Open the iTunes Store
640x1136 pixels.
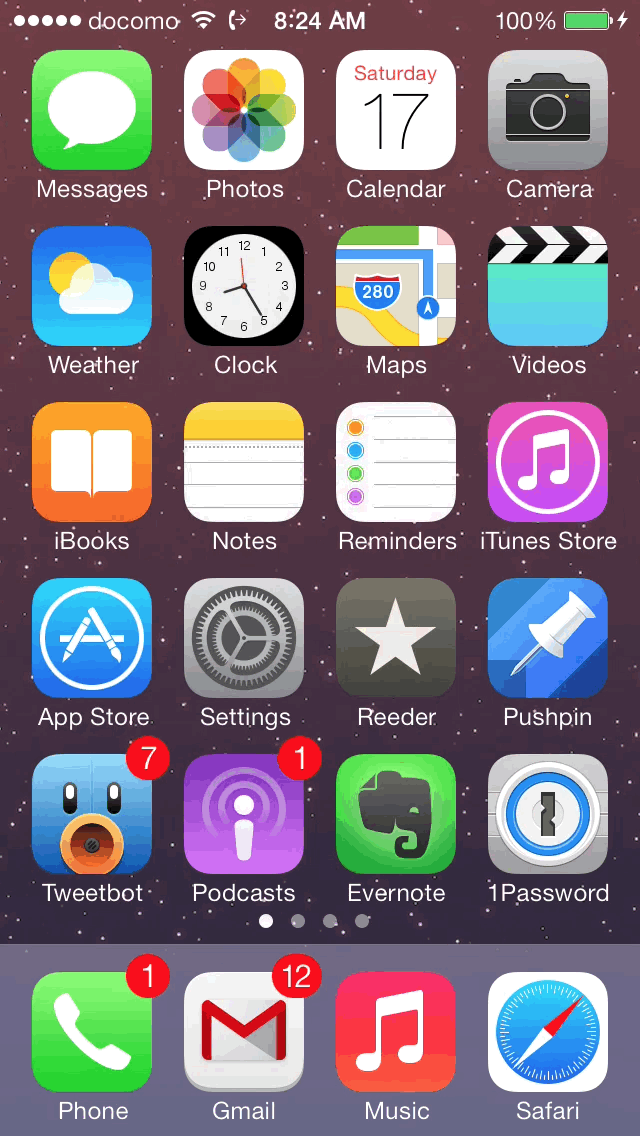548,462
